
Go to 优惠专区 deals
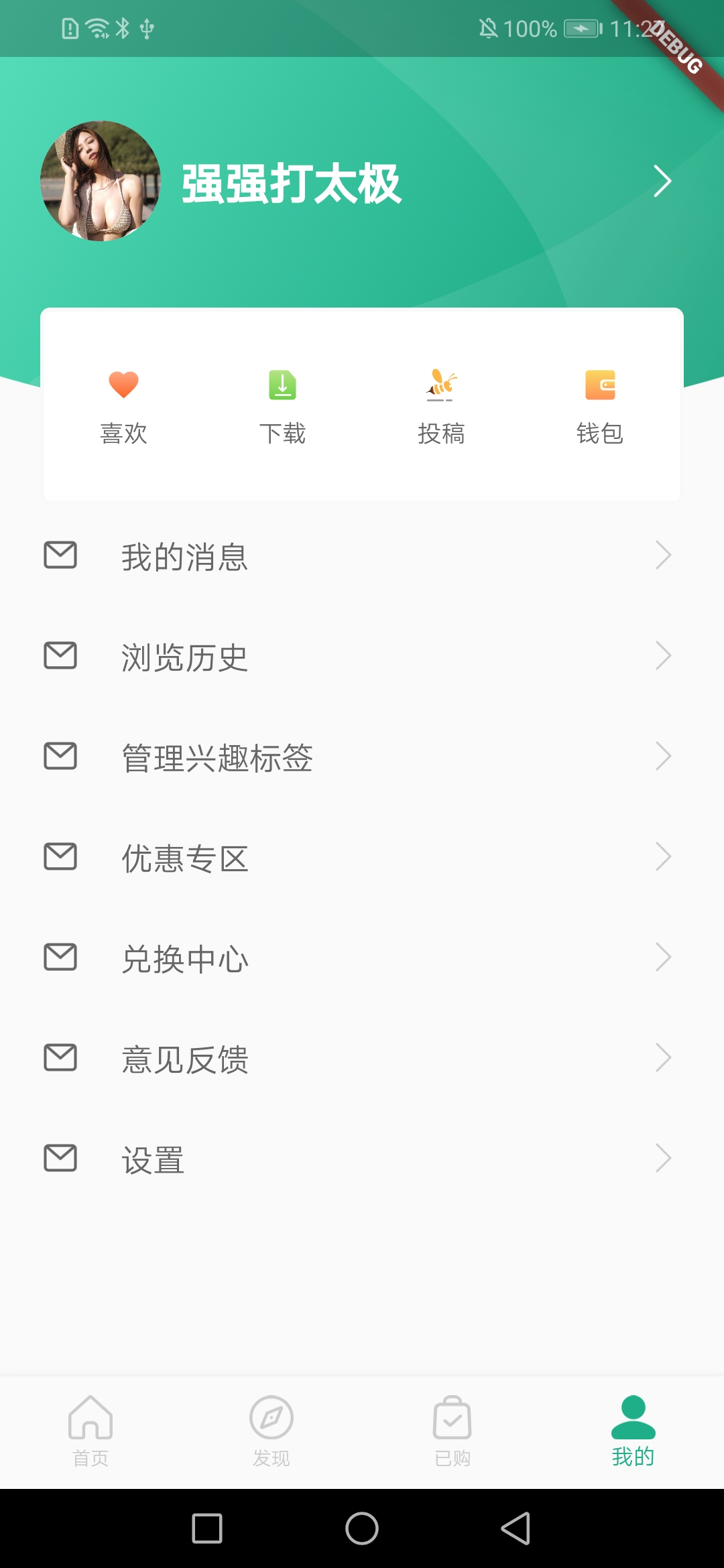(362, 858)
